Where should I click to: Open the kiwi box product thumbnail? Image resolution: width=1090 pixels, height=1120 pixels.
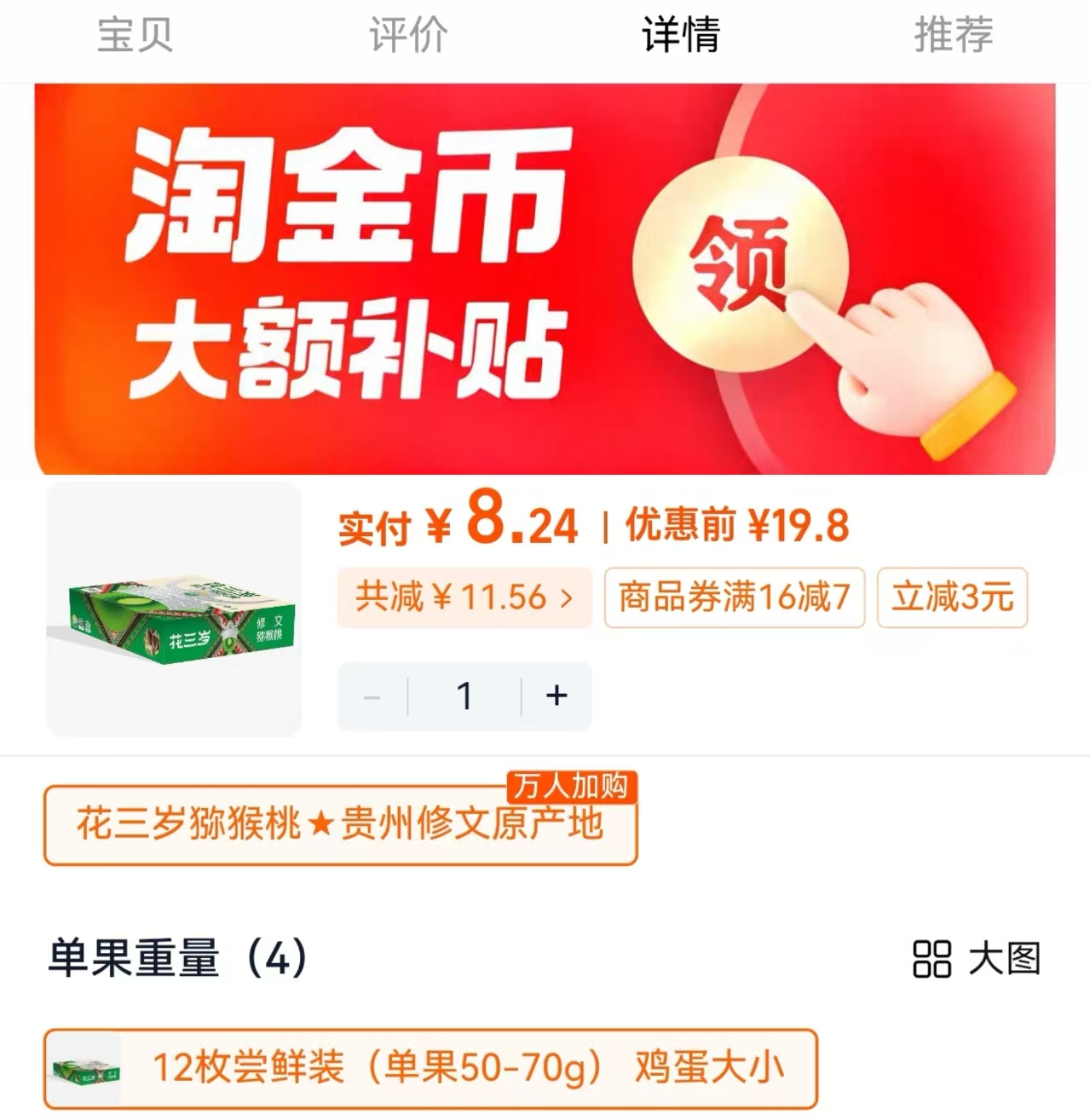175,609
